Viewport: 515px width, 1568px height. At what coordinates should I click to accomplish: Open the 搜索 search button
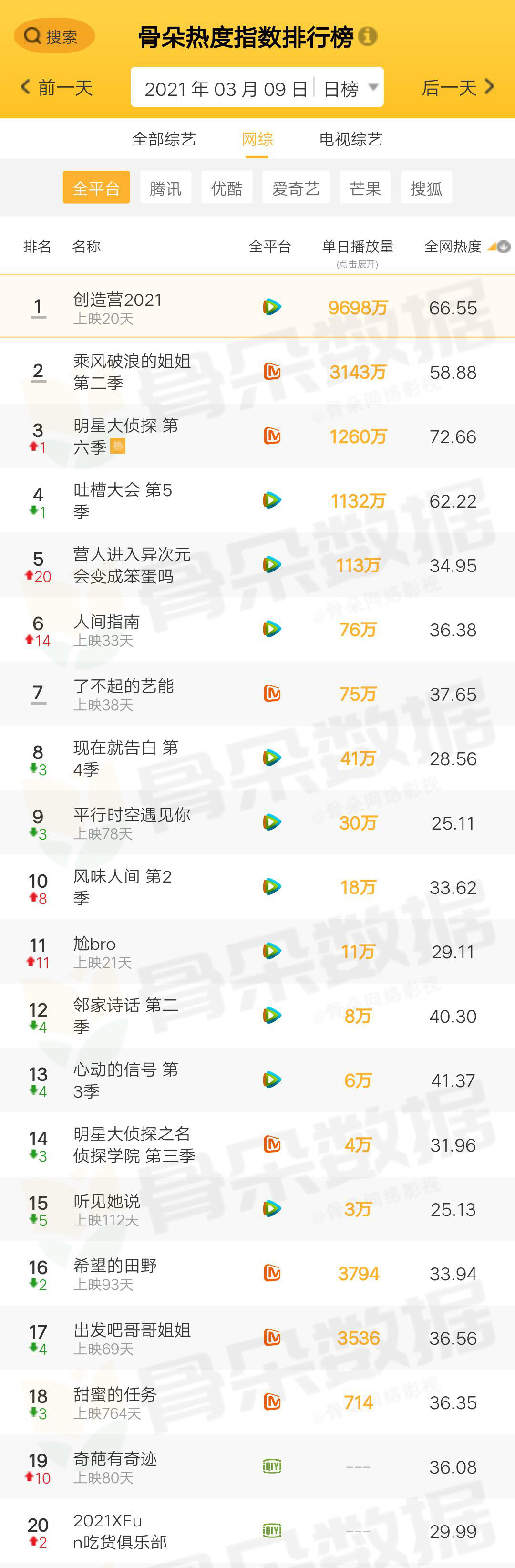click(53, 37)
